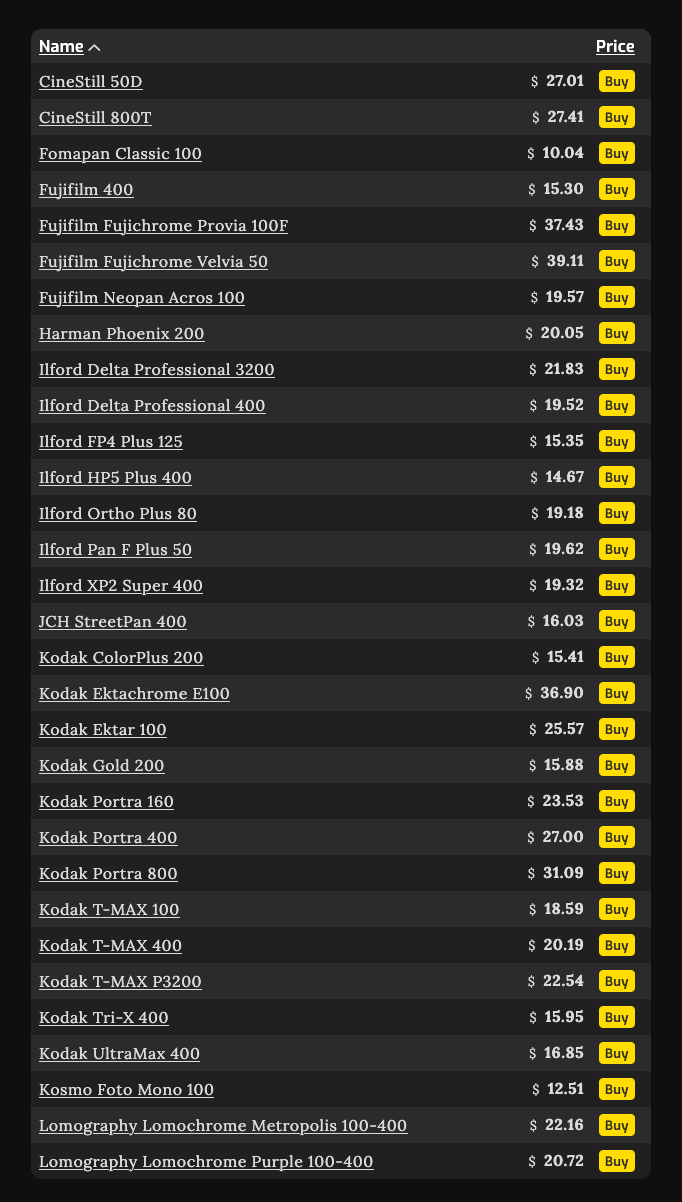The height and width of the screenshot is (1202, 682).
Task: Sort the list by Price column
Action: 615,46
